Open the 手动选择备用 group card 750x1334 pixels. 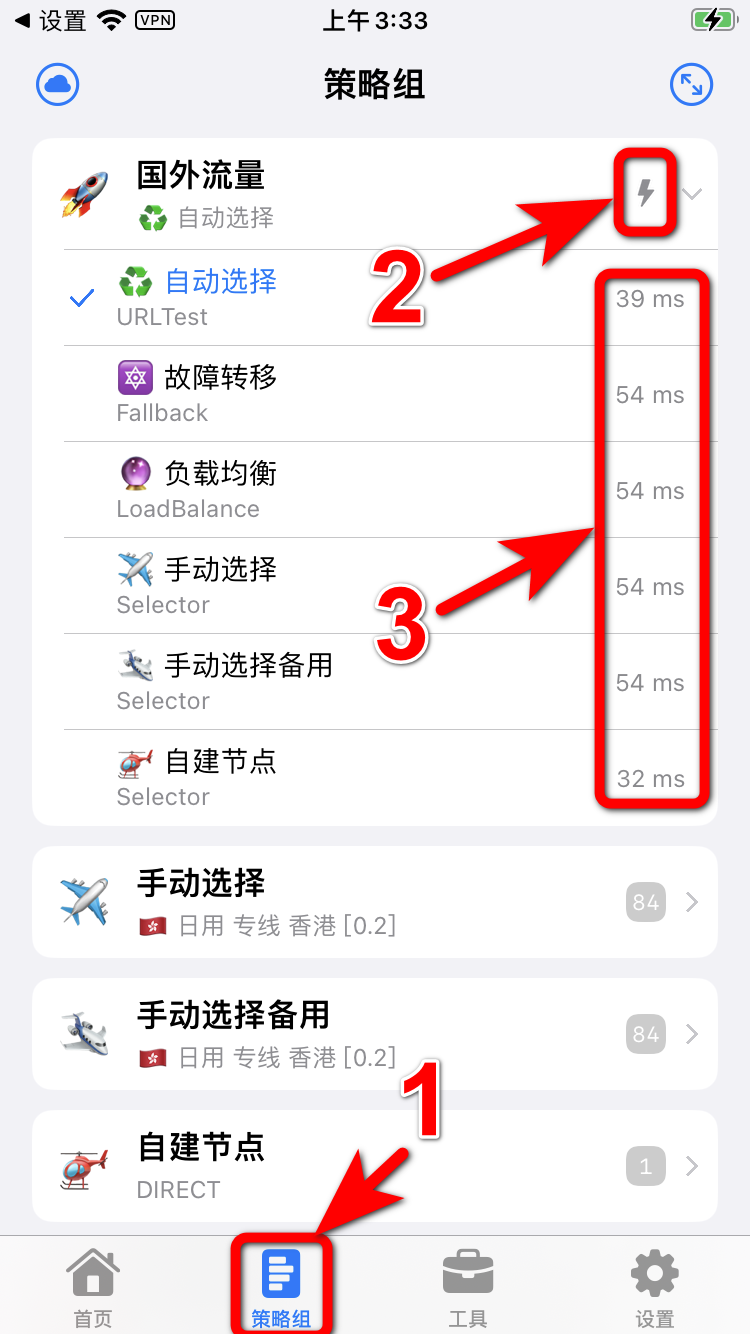click(x=374, y=1034)
